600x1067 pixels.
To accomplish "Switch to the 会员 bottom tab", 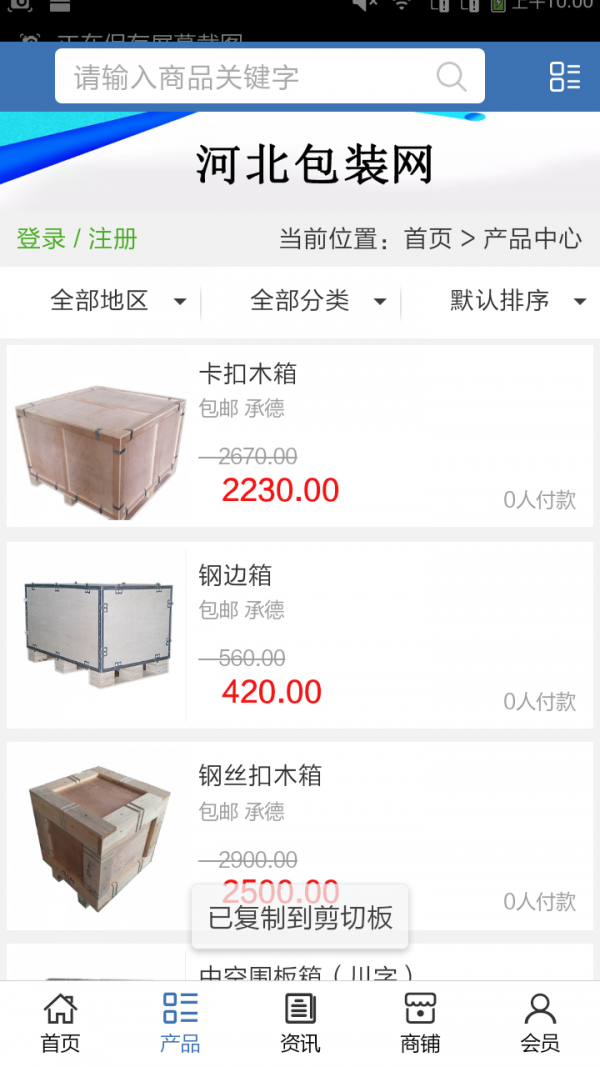I will click(x=540, y=1022).
